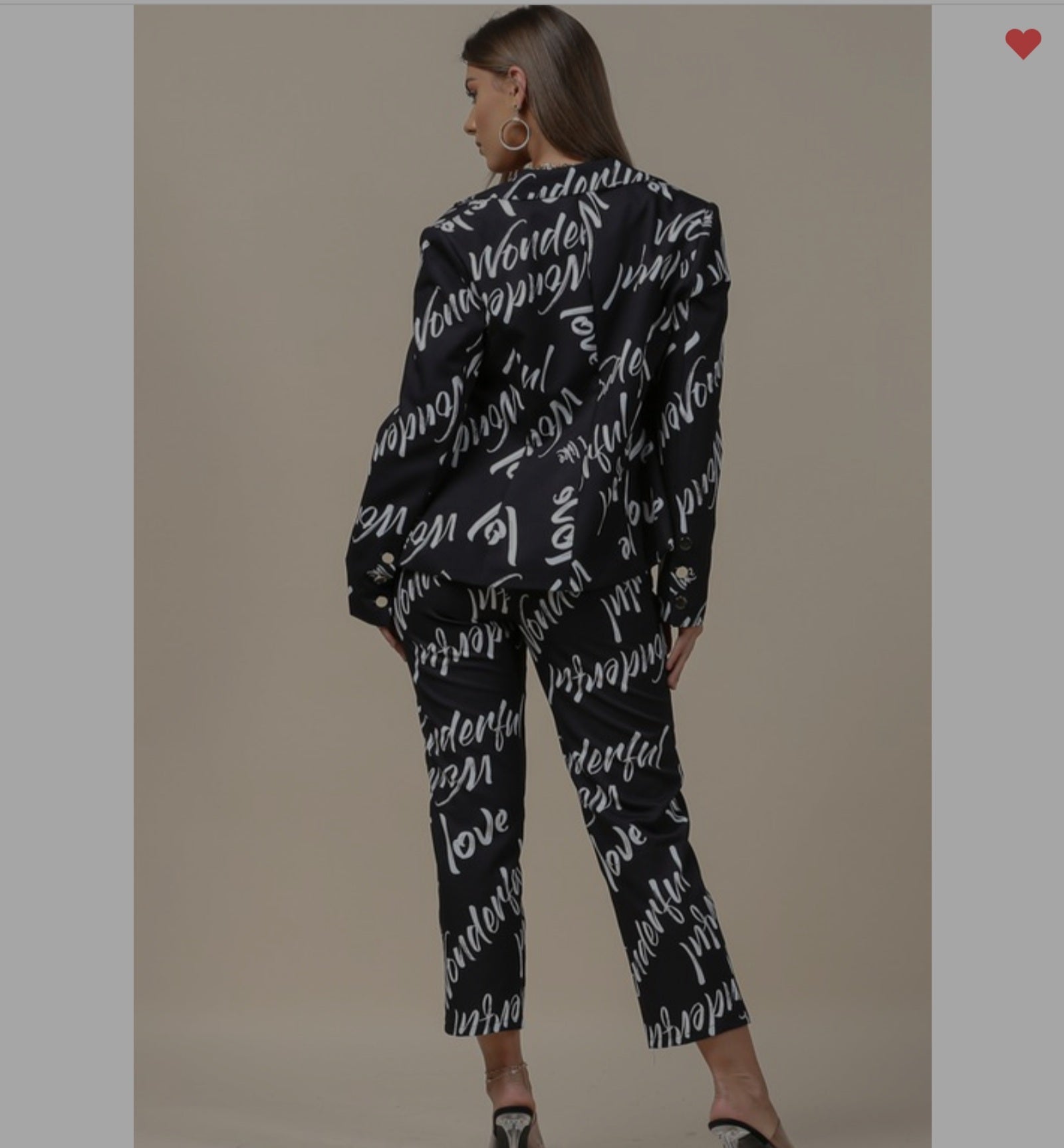
Task: Toggle the red heart favorite icon
Action: (x=1023, y=44)
